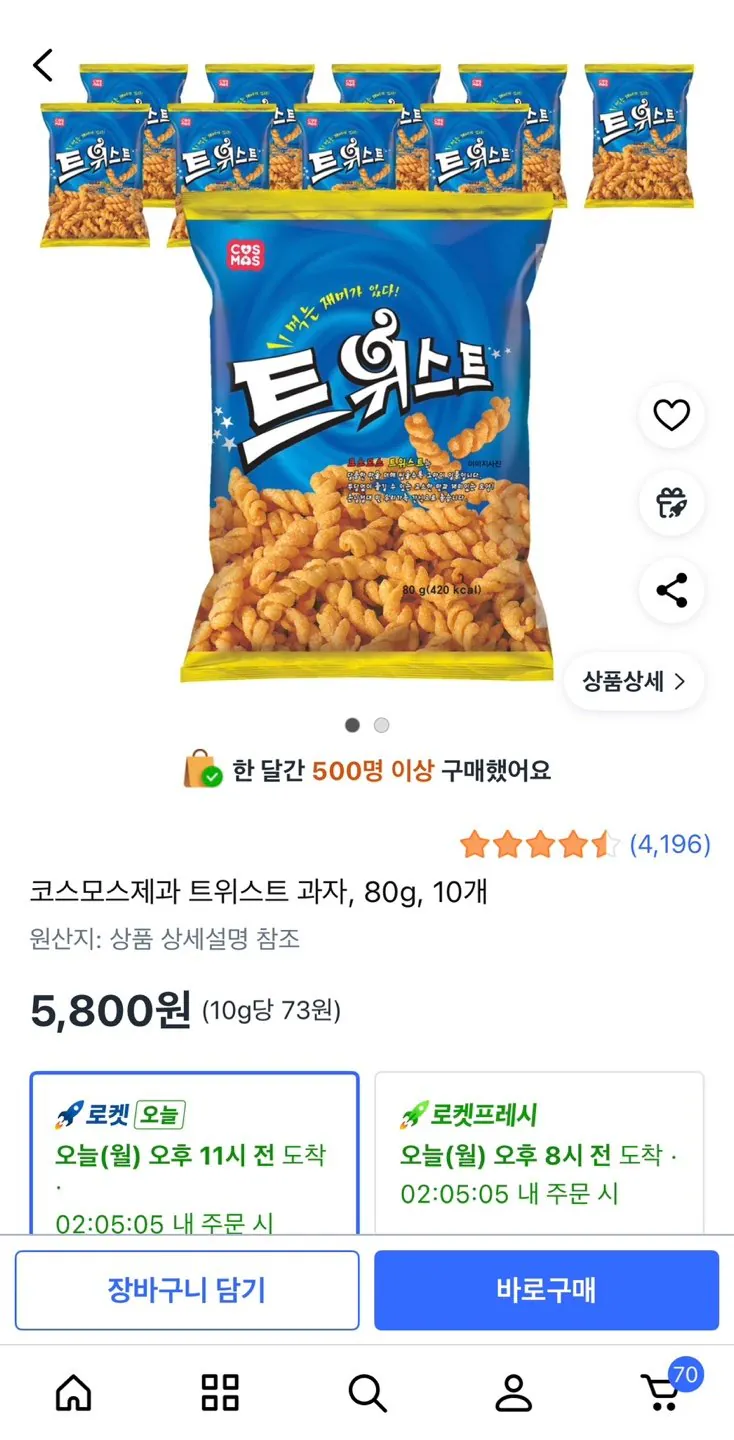Open the My Account profile icon

pyautogui.click(x=514, y=1390)
